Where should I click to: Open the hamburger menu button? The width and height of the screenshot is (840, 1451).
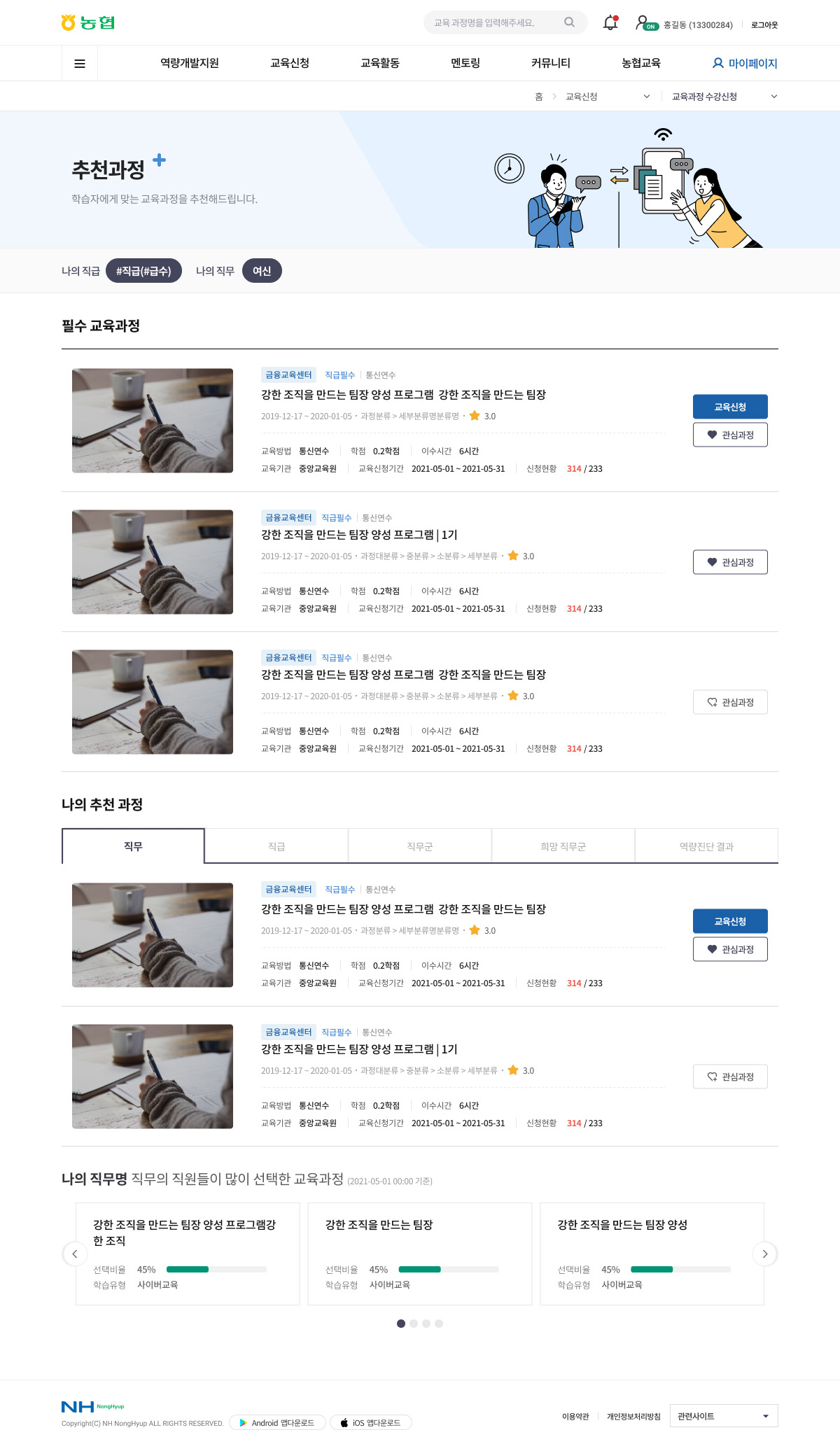point(80,64)
